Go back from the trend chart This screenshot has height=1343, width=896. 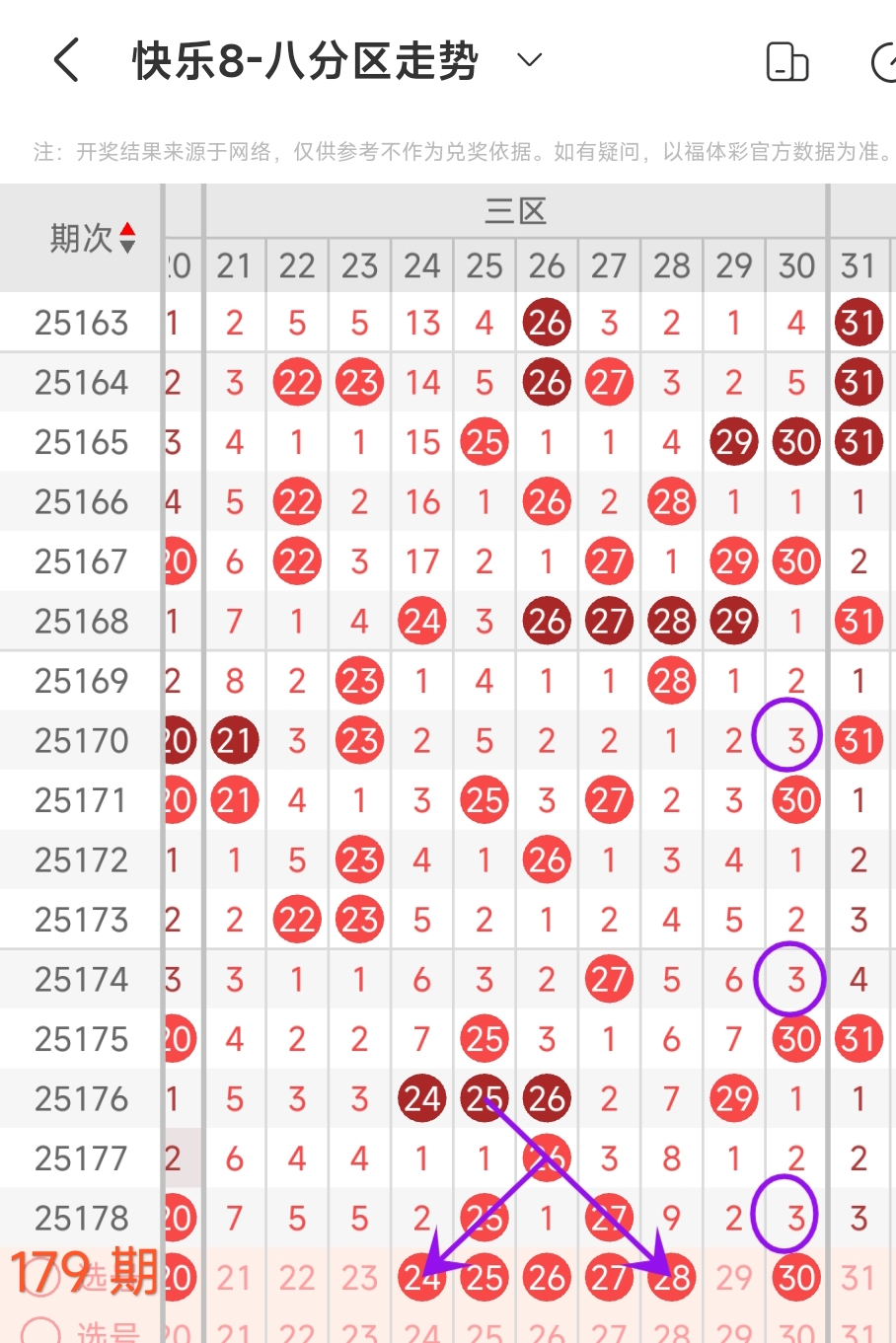(66, 60)
